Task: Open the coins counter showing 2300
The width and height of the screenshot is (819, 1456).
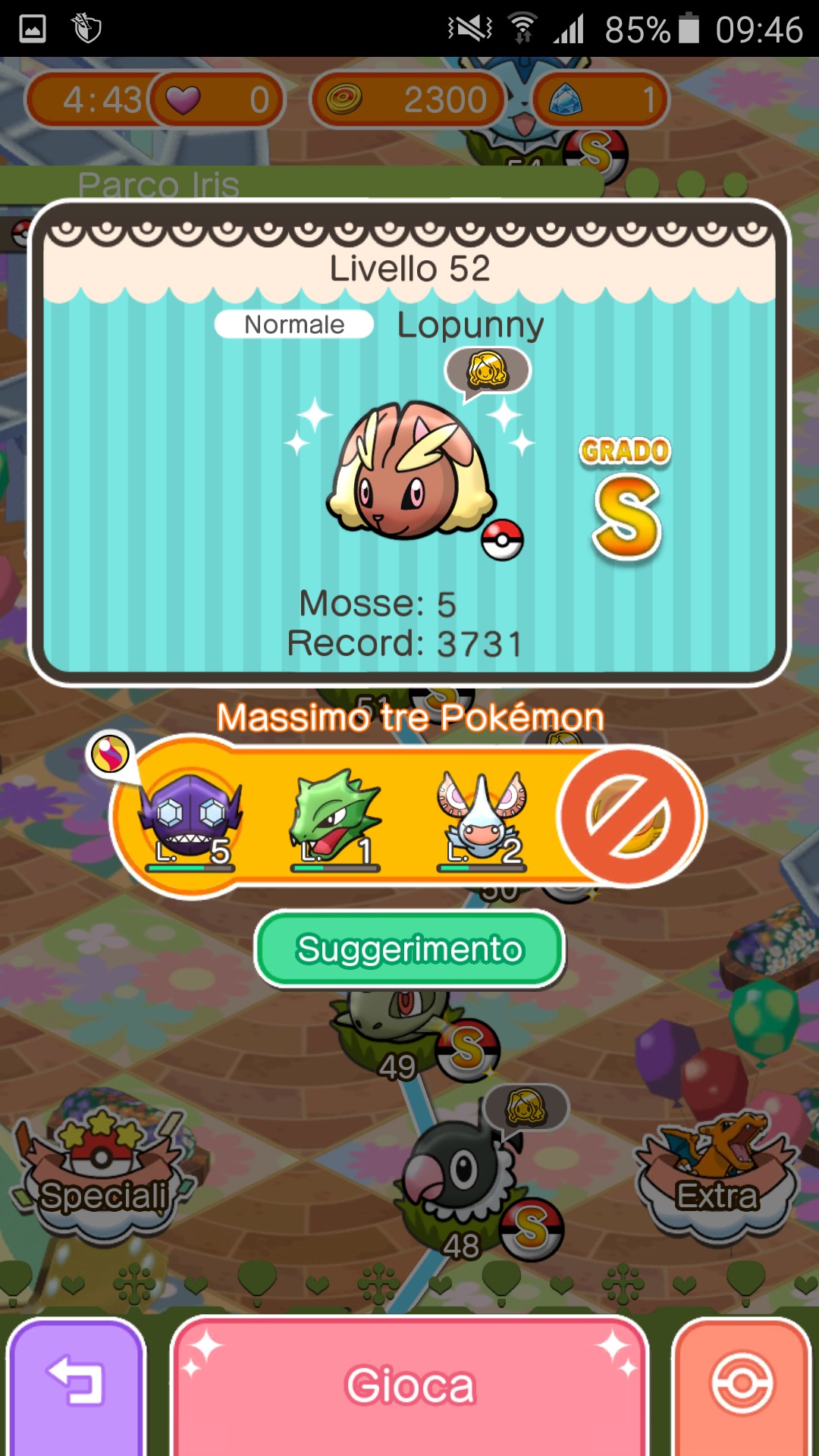Action: click(x=408, y=100)
